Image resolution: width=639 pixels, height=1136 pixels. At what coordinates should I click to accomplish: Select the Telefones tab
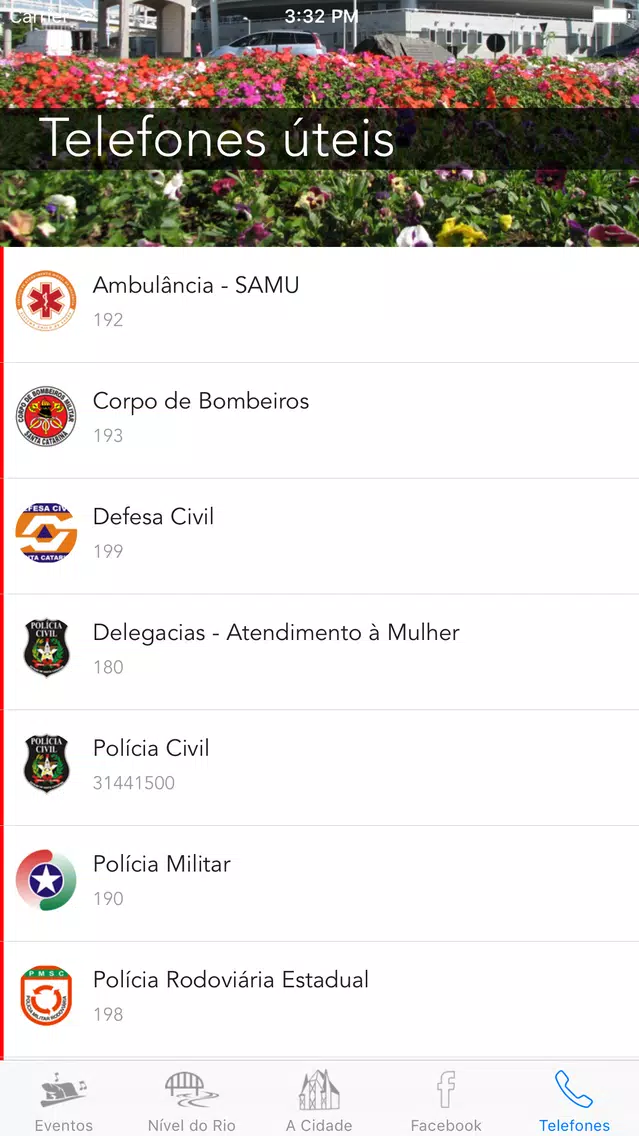[x=575, y=1100]
